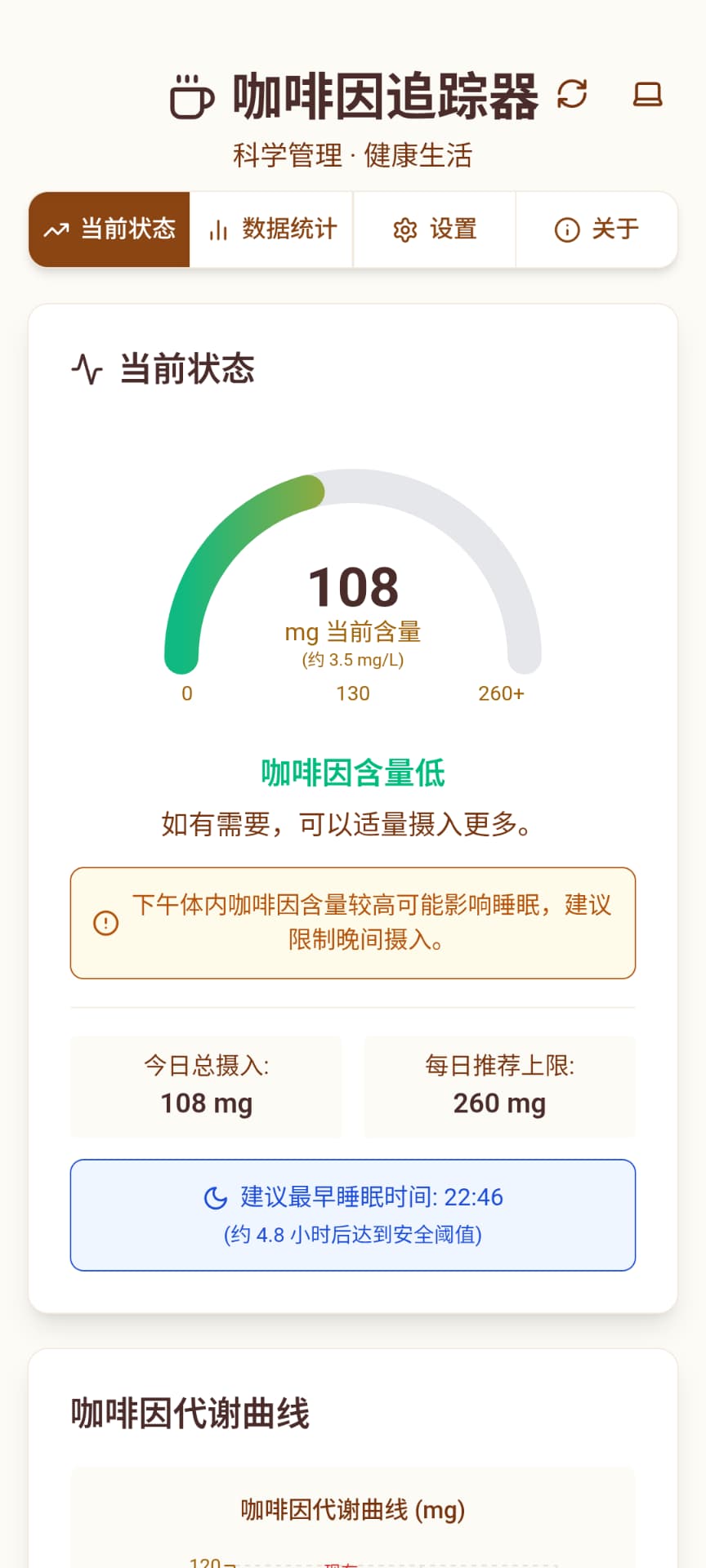Go to the 关于 tab

point(597,229)
